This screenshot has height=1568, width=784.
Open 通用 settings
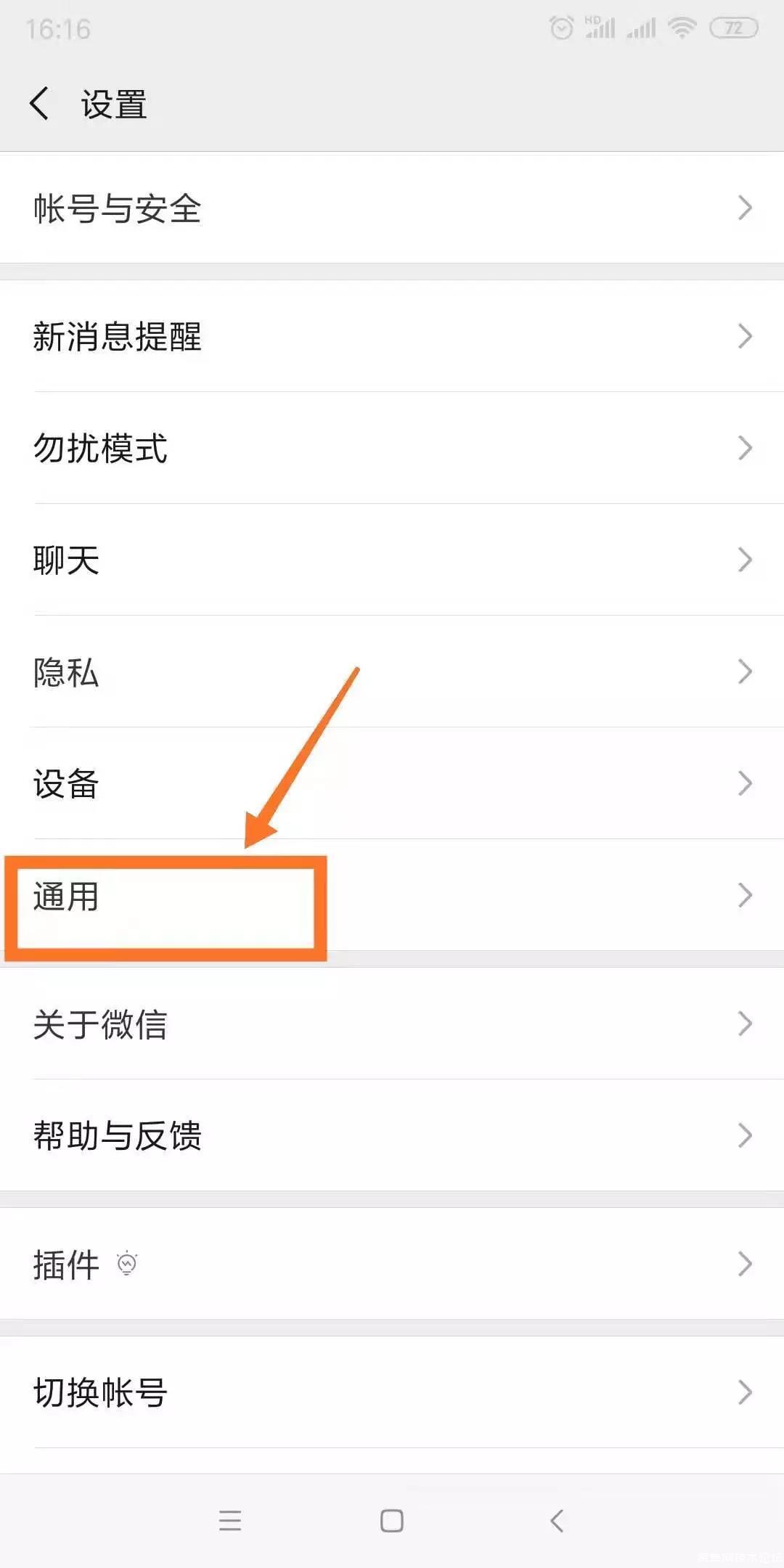pos(392,896)
